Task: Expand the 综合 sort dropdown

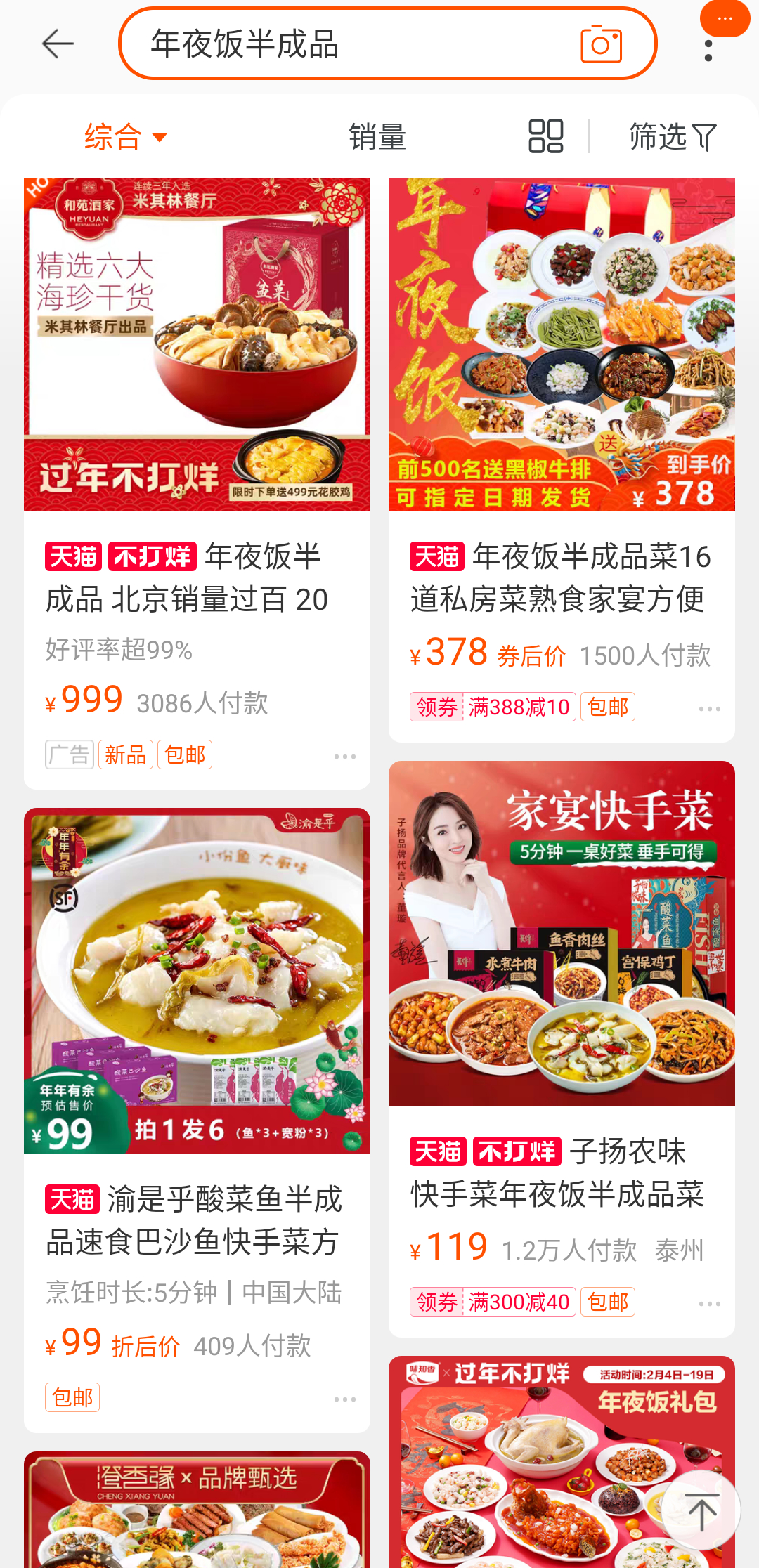Action: [125, 137]
